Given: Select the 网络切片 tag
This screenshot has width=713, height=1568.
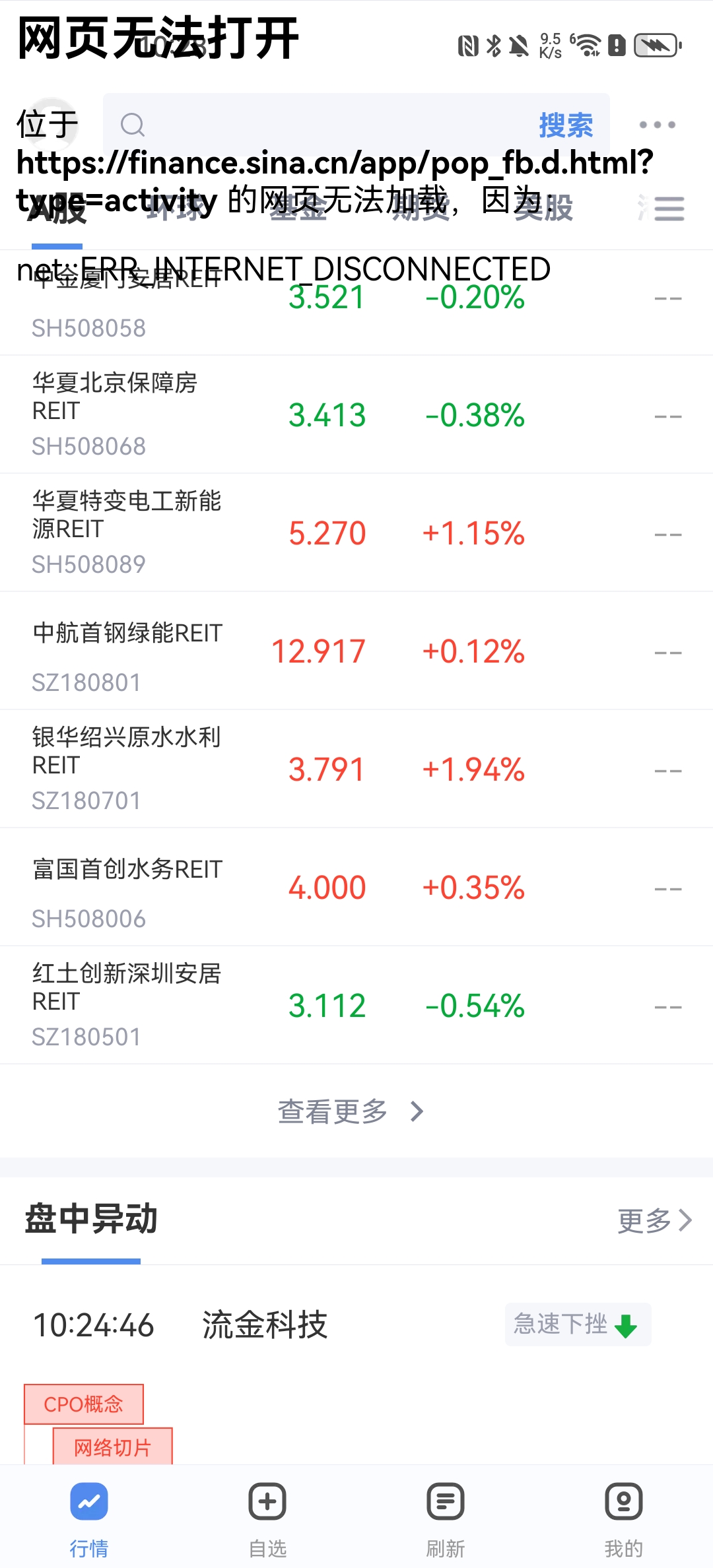Looking at the screenshot, I should coord(113,1447).
